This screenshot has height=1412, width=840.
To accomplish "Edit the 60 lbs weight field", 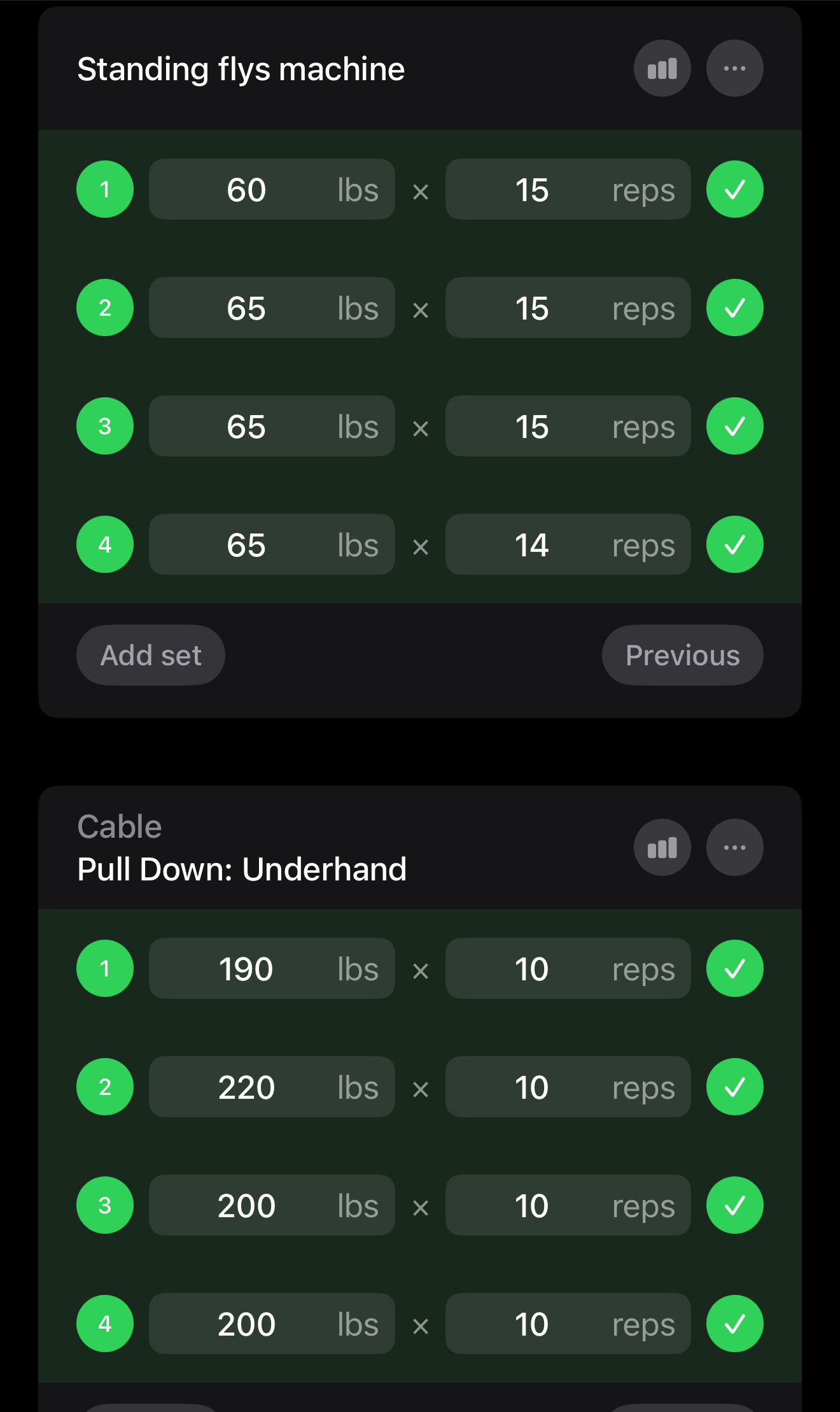I will coord(272,190).
